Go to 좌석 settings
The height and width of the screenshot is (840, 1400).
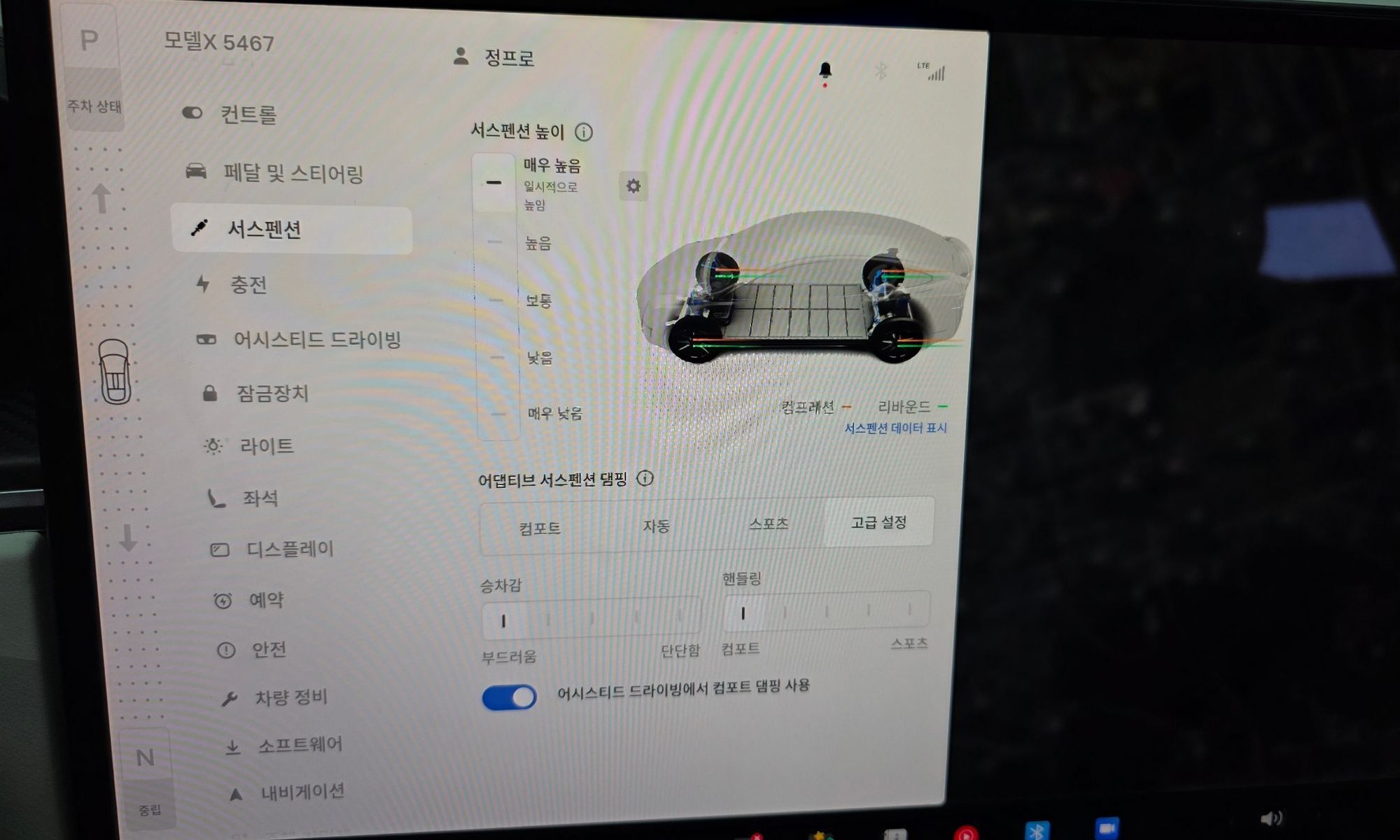tap(260, 498)
